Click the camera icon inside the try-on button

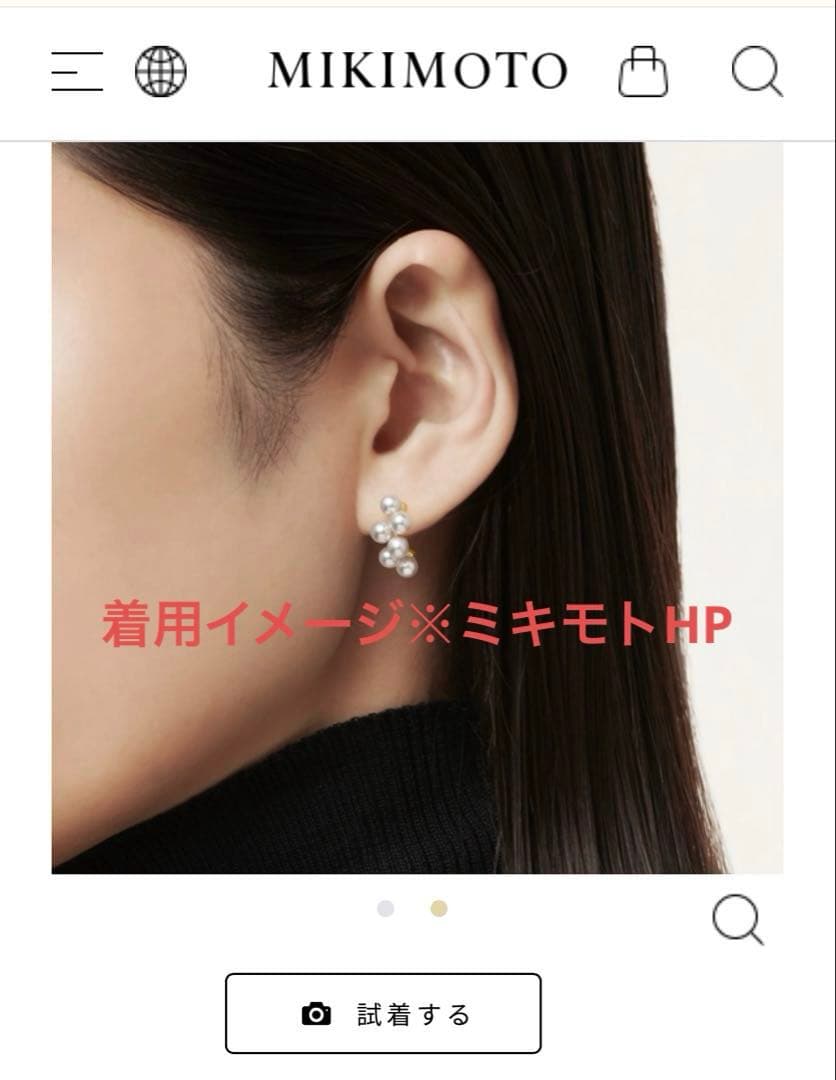click(x=316, y=1013)
